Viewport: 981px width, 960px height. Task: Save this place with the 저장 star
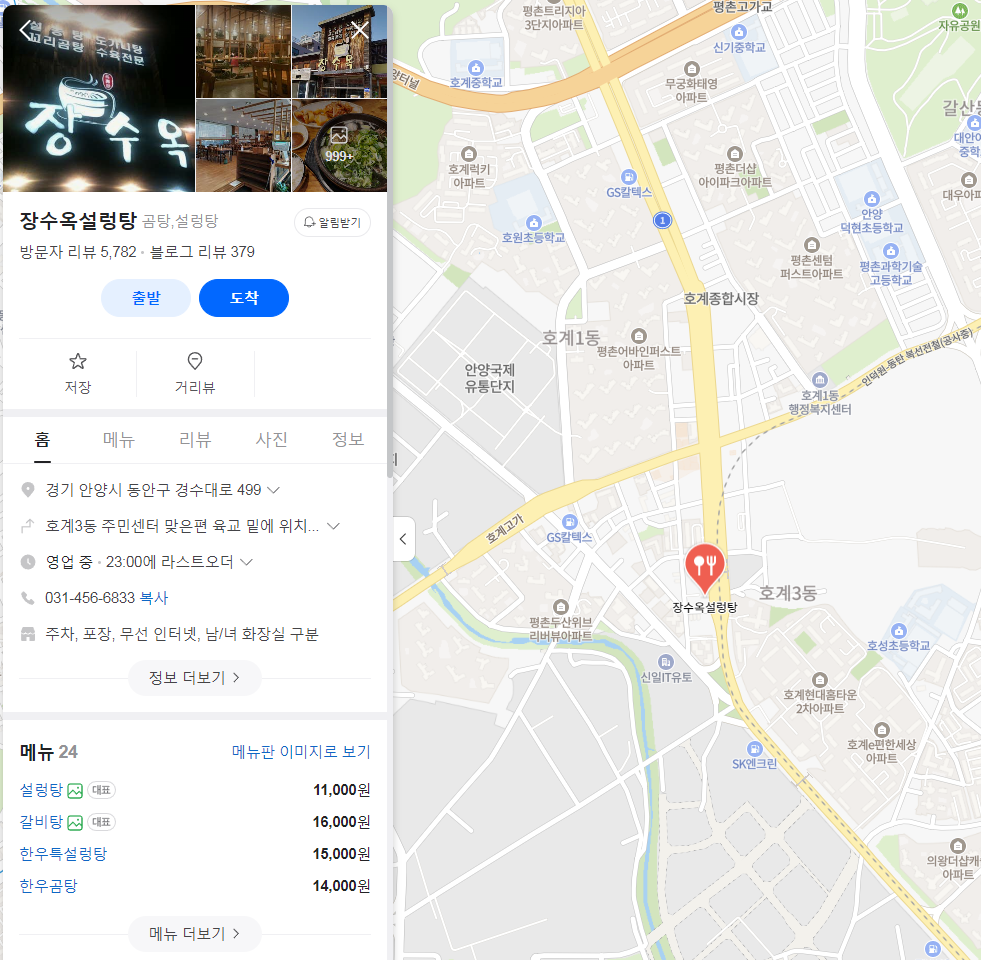(78, 373)
